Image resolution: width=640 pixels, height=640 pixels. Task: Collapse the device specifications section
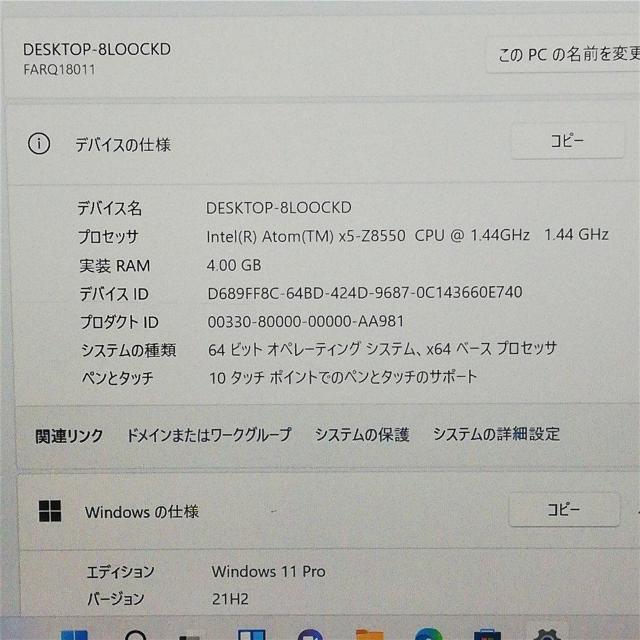point(300,144)
